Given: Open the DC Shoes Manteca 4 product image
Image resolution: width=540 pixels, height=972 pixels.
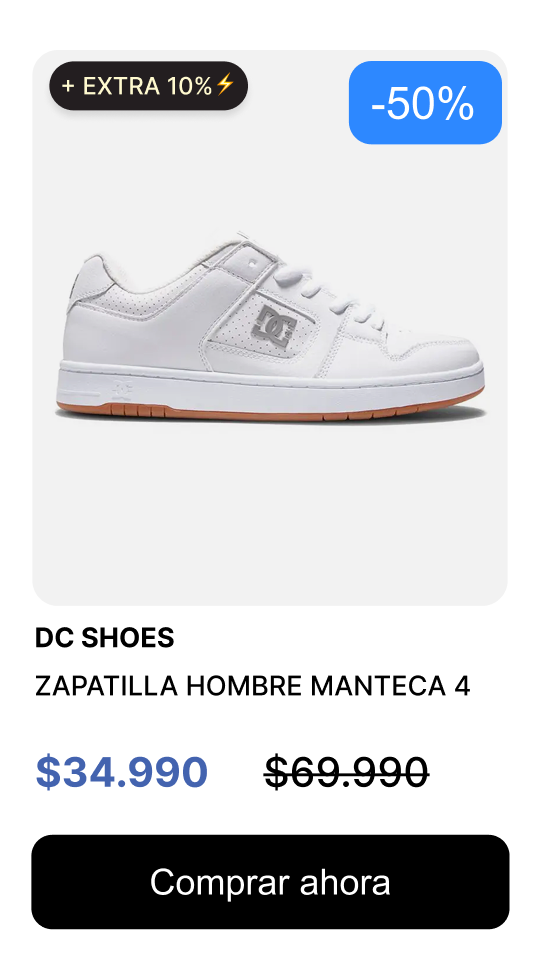Looking at the screenshot, I should [270, 328].
